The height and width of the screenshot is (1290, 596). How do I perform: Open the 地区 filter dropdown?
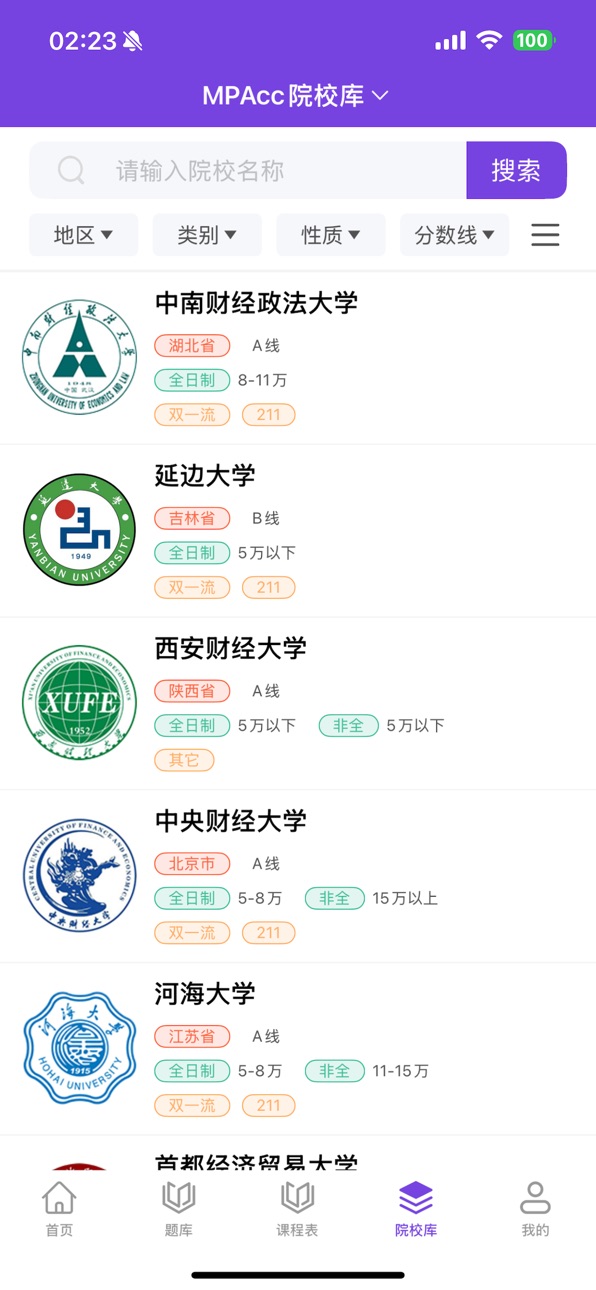[83, 235]
